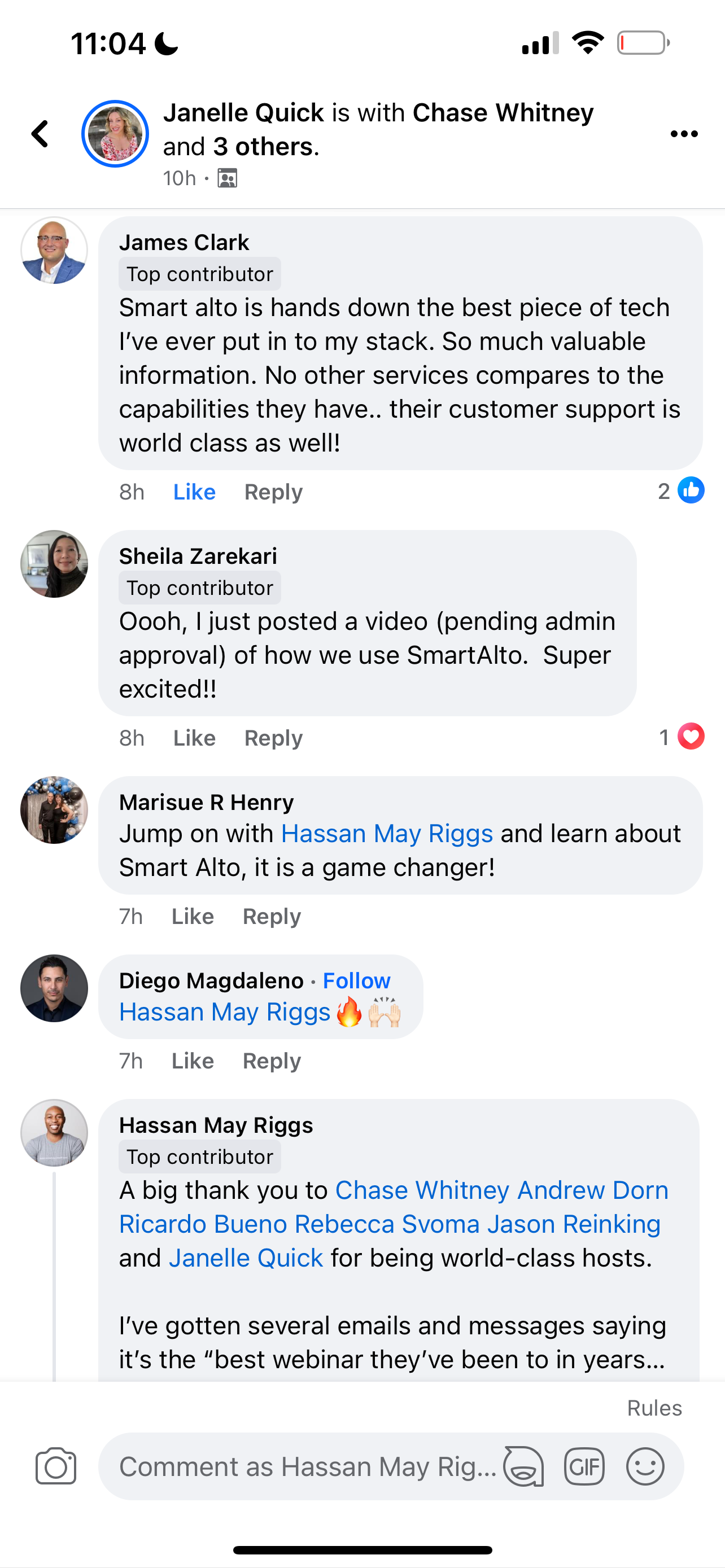Open the group Rules
725x1568 pixels.
pyautogui.click(x=654, y=1408)
